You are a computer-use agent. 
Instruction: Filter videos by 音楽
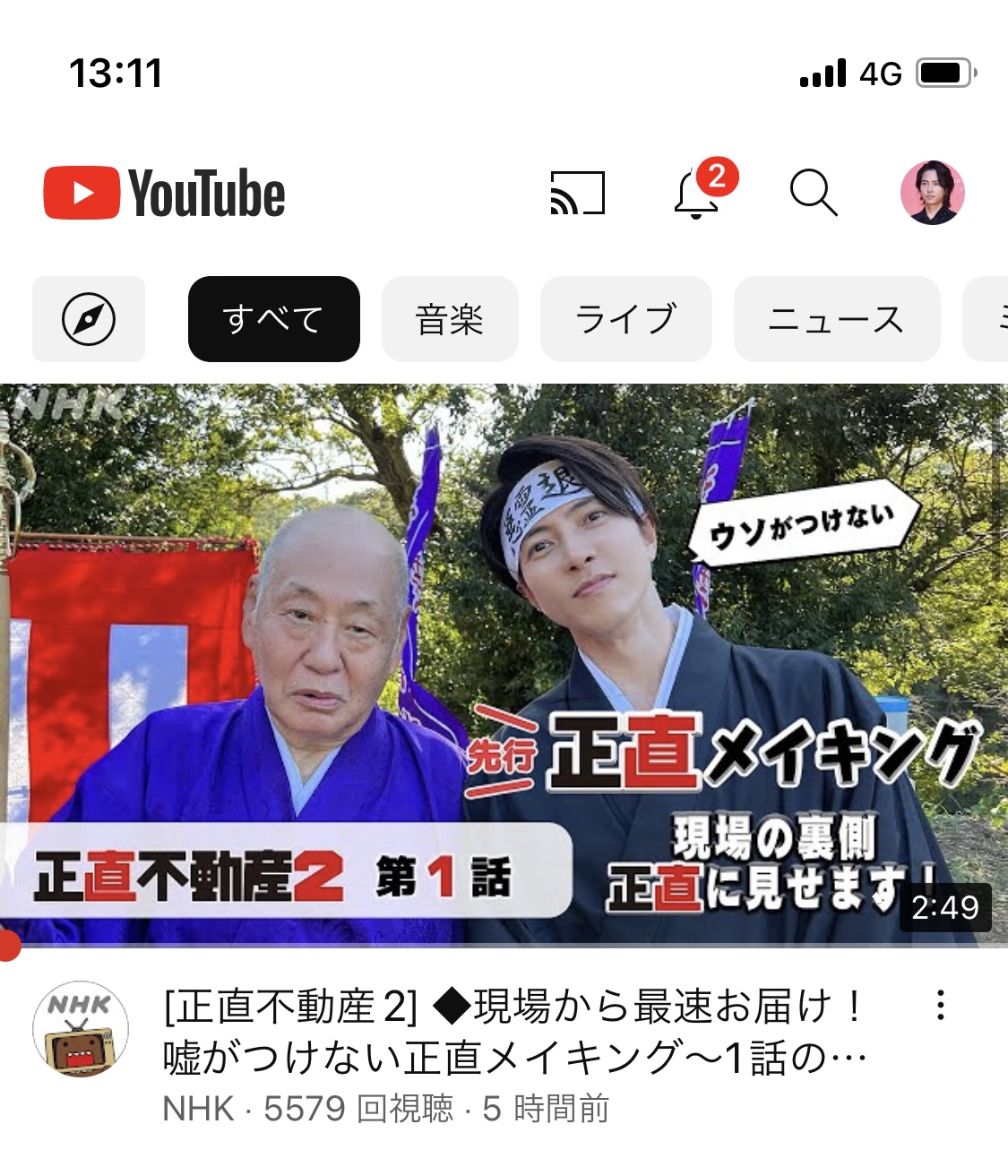[450, 319]
